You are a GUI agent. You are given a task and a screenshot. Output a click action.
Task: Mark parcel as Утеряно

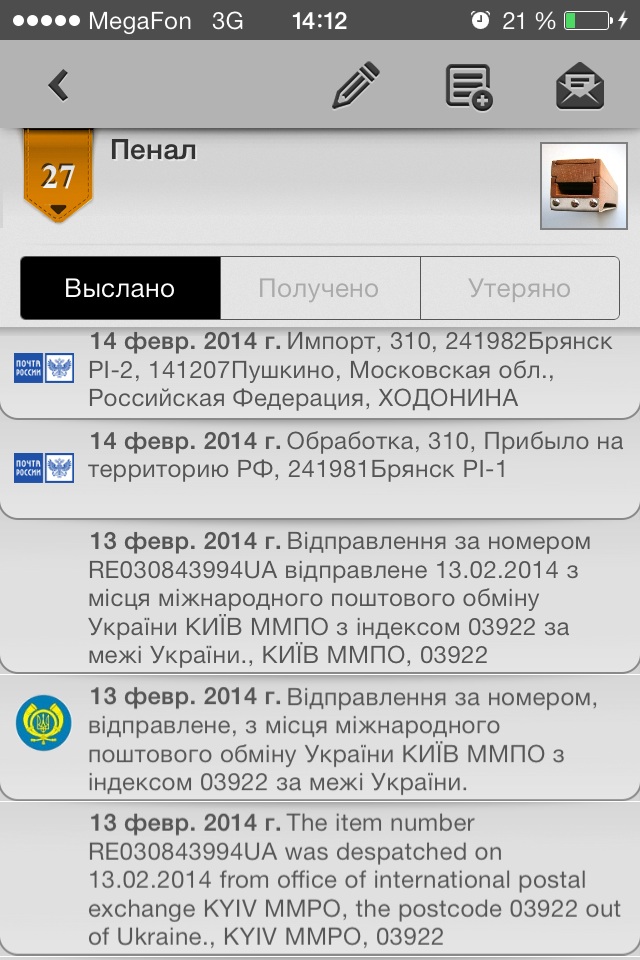[x=519, y=289]
